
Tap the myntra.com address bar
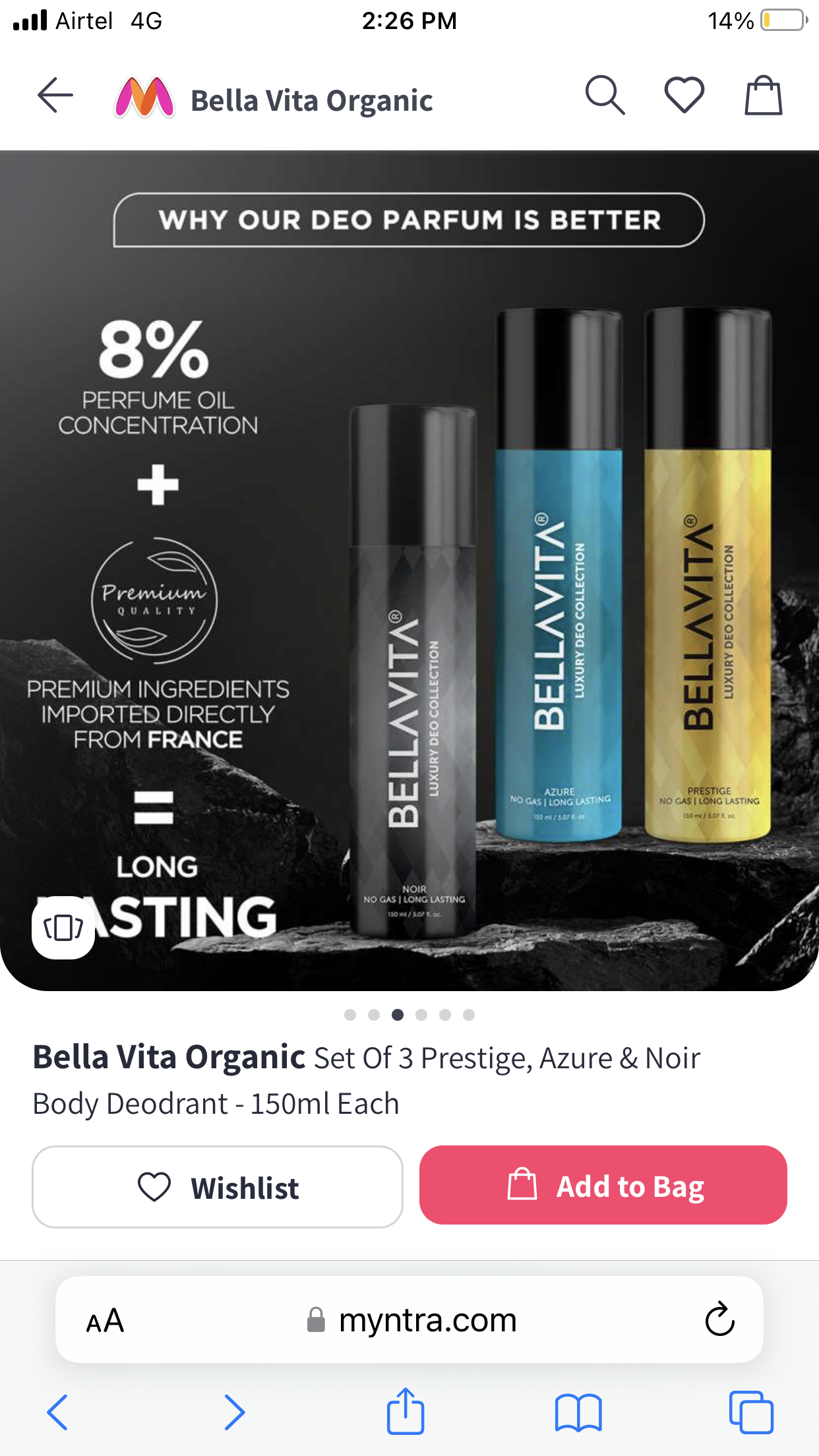click(x=412, y=1320)
